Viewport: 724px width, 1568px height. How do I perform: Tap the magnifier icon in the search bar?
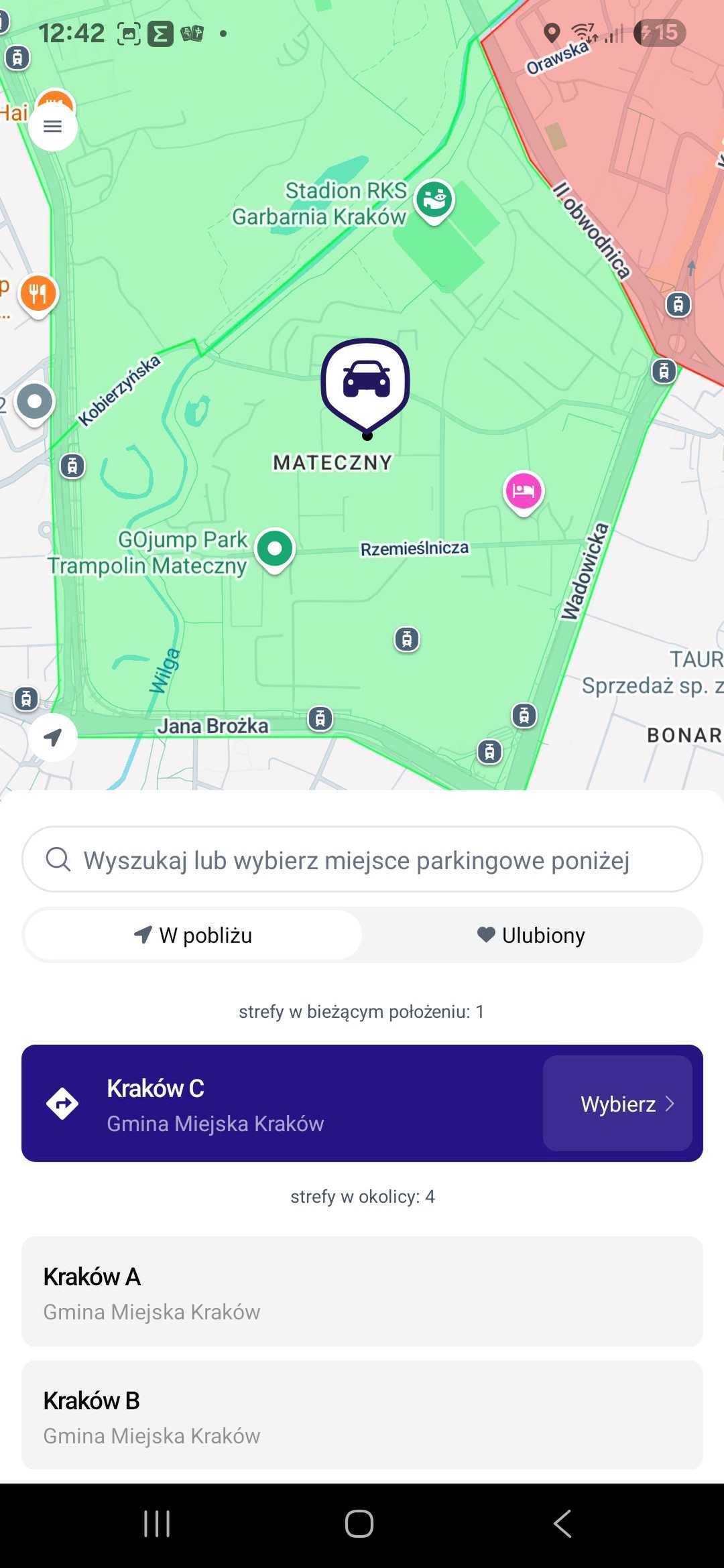[x=58, y=860]
